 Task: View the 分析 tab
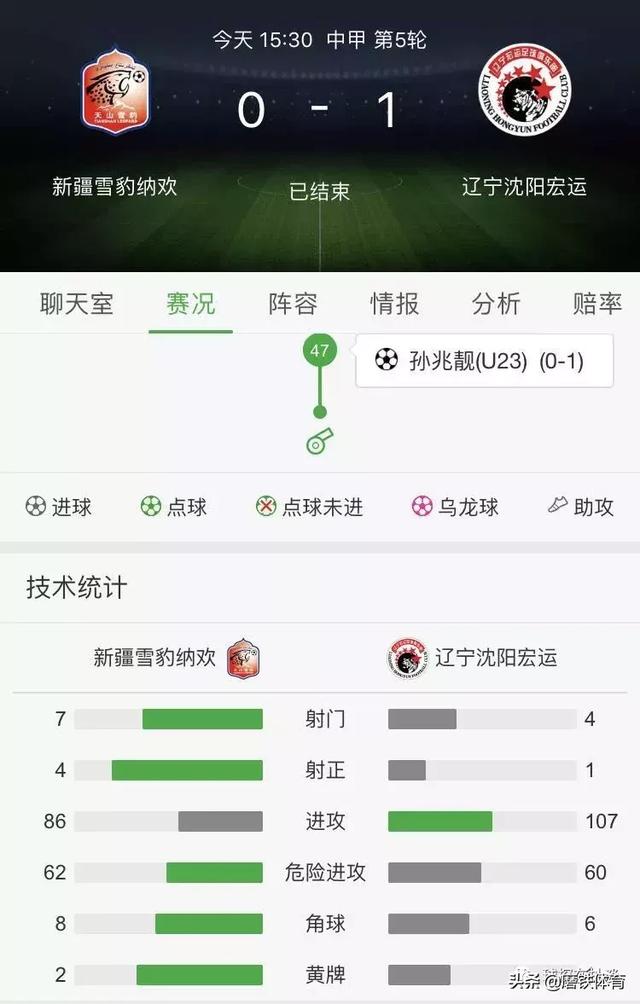(496, 304)
